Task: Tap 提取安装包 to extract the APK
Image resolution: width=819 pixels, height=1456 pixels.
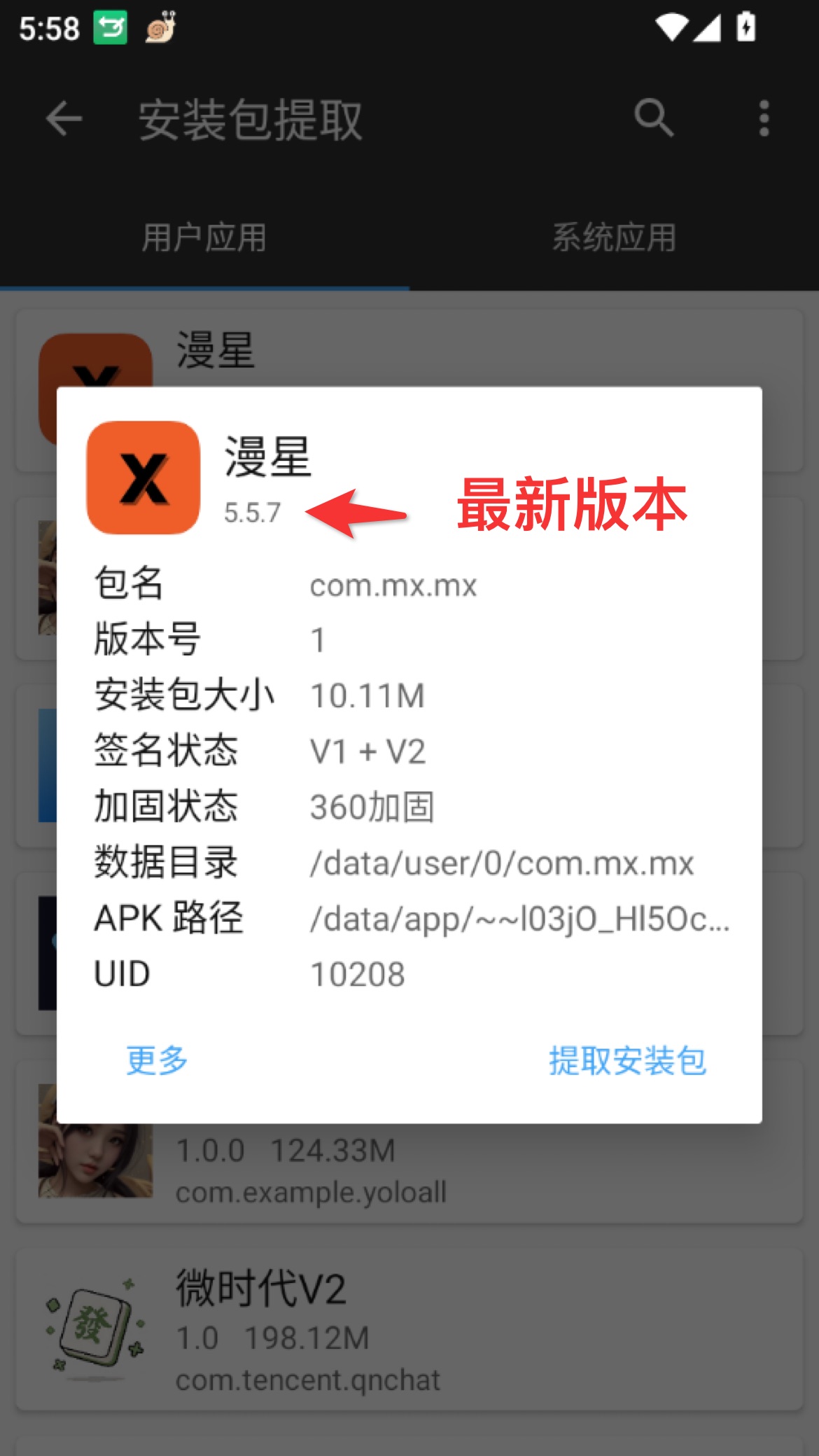Action: click(627, 1060)
